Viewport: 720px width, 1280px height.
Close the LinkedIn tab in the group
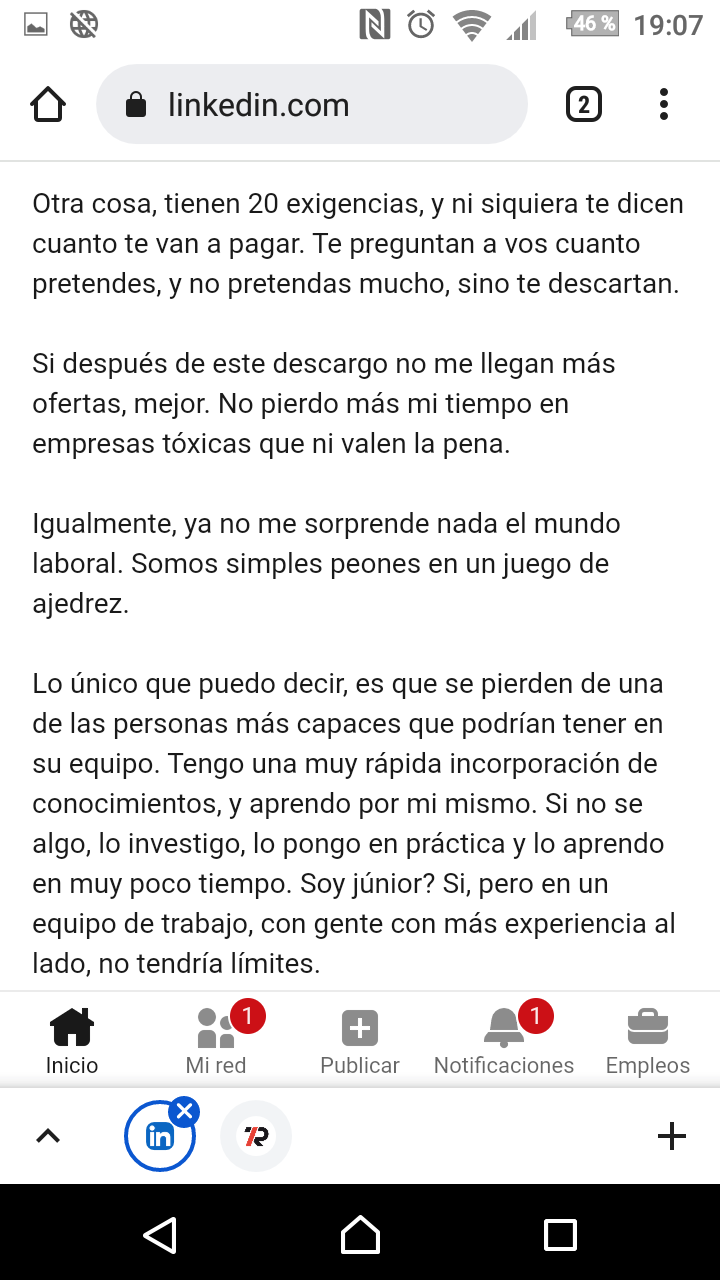tap(184, 1111)
